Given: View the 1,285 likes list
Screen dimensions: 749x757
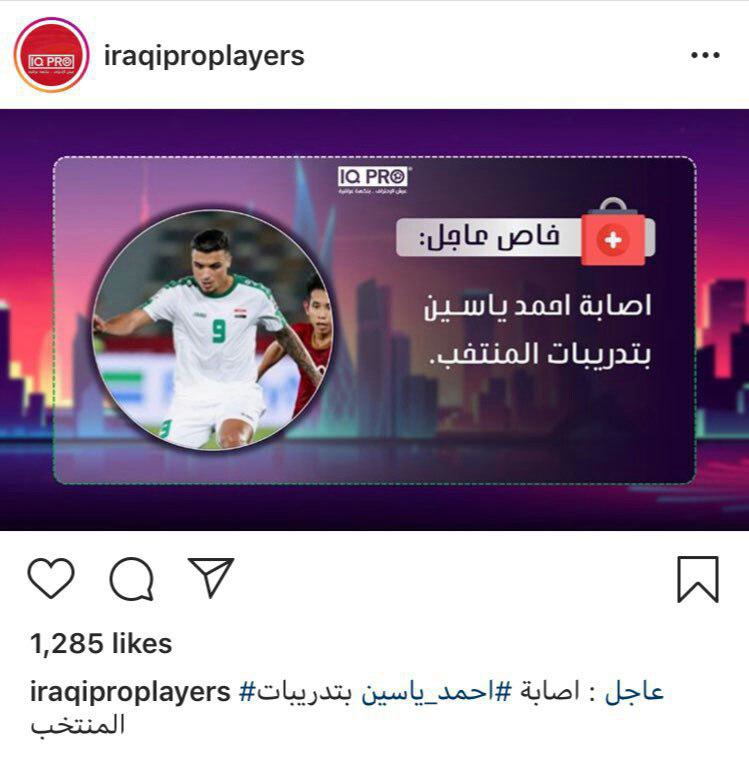Looking at the screenshot, I should tap(101, 644).
